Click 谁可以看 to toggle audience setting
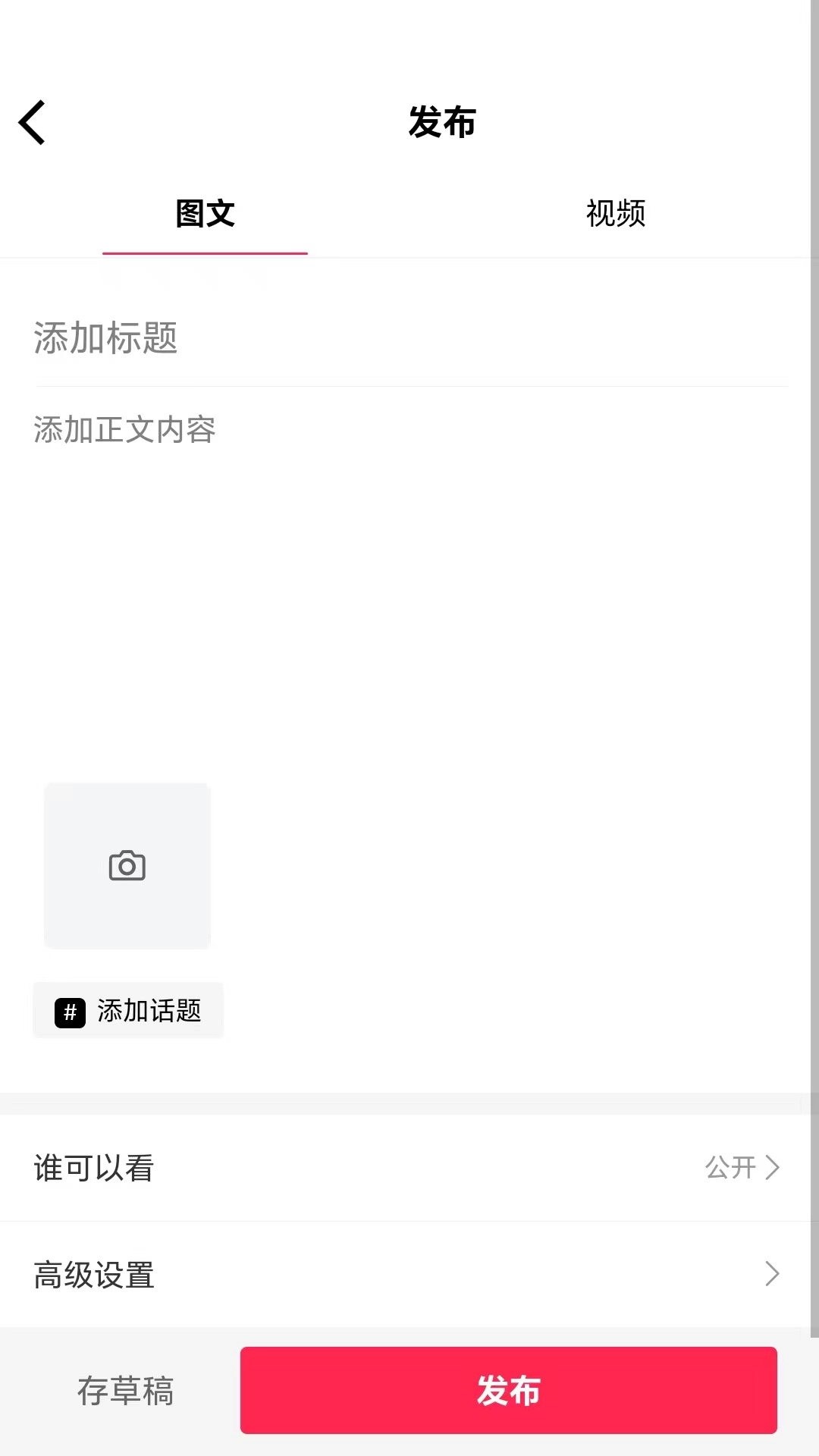The height and width of the screenshot is (1456, 819). pyautogui.click(x=93, y=1168)
